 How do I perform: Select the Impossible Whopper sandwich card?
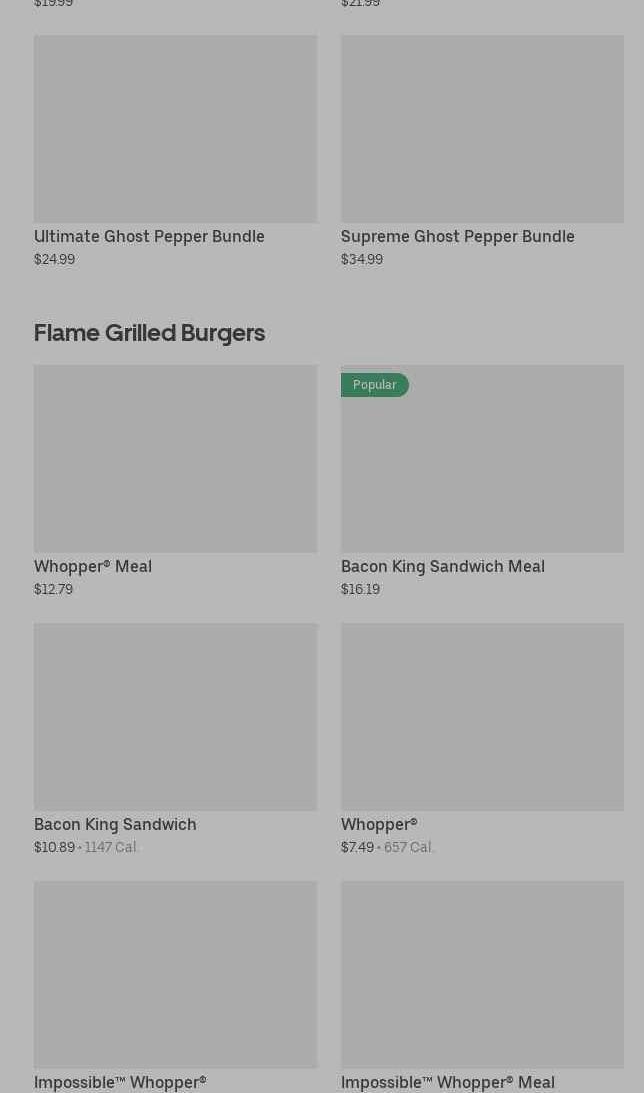(x=175, y=987)
